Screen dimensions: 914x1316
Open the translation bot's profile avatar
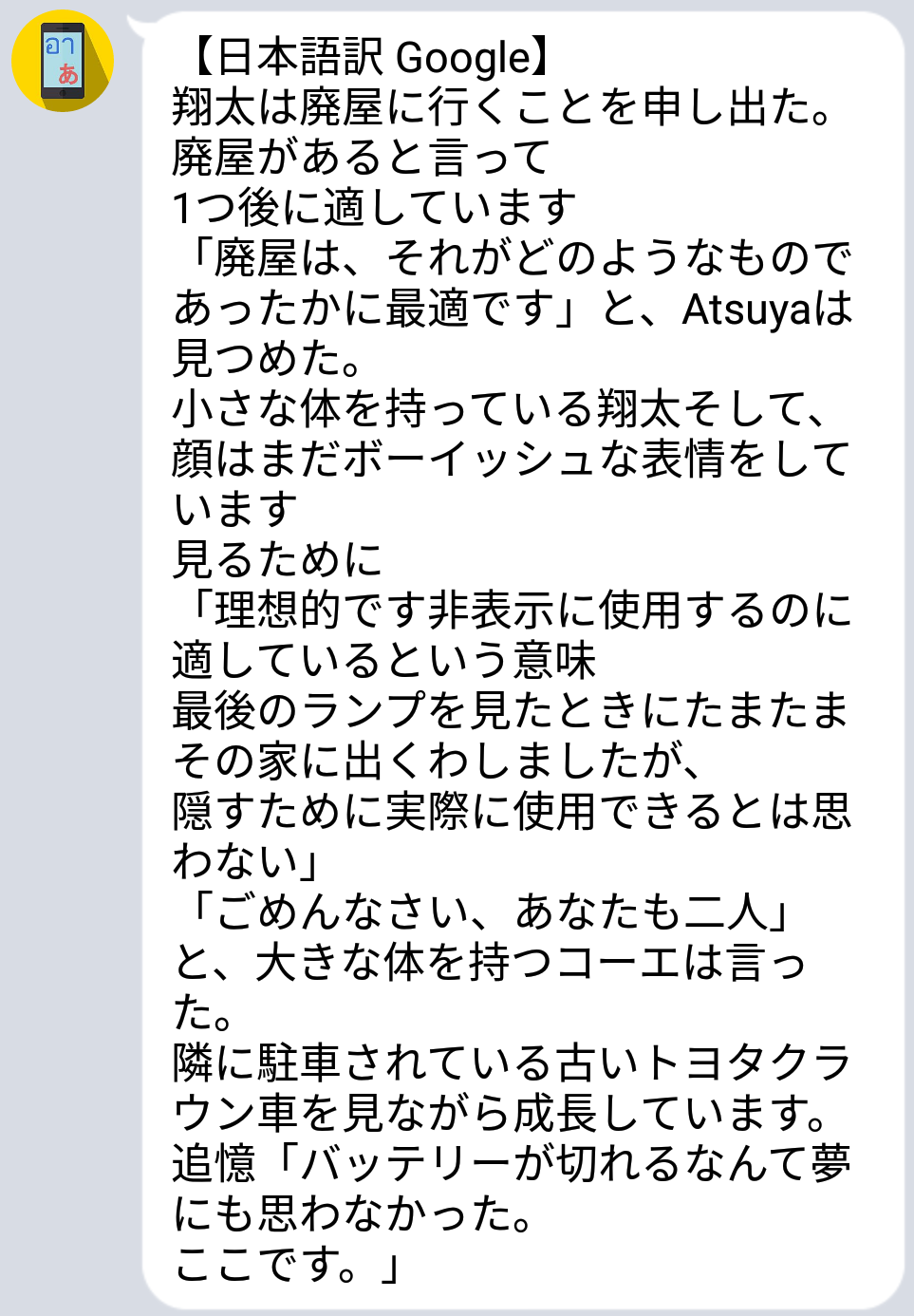(x=63, y=61)
